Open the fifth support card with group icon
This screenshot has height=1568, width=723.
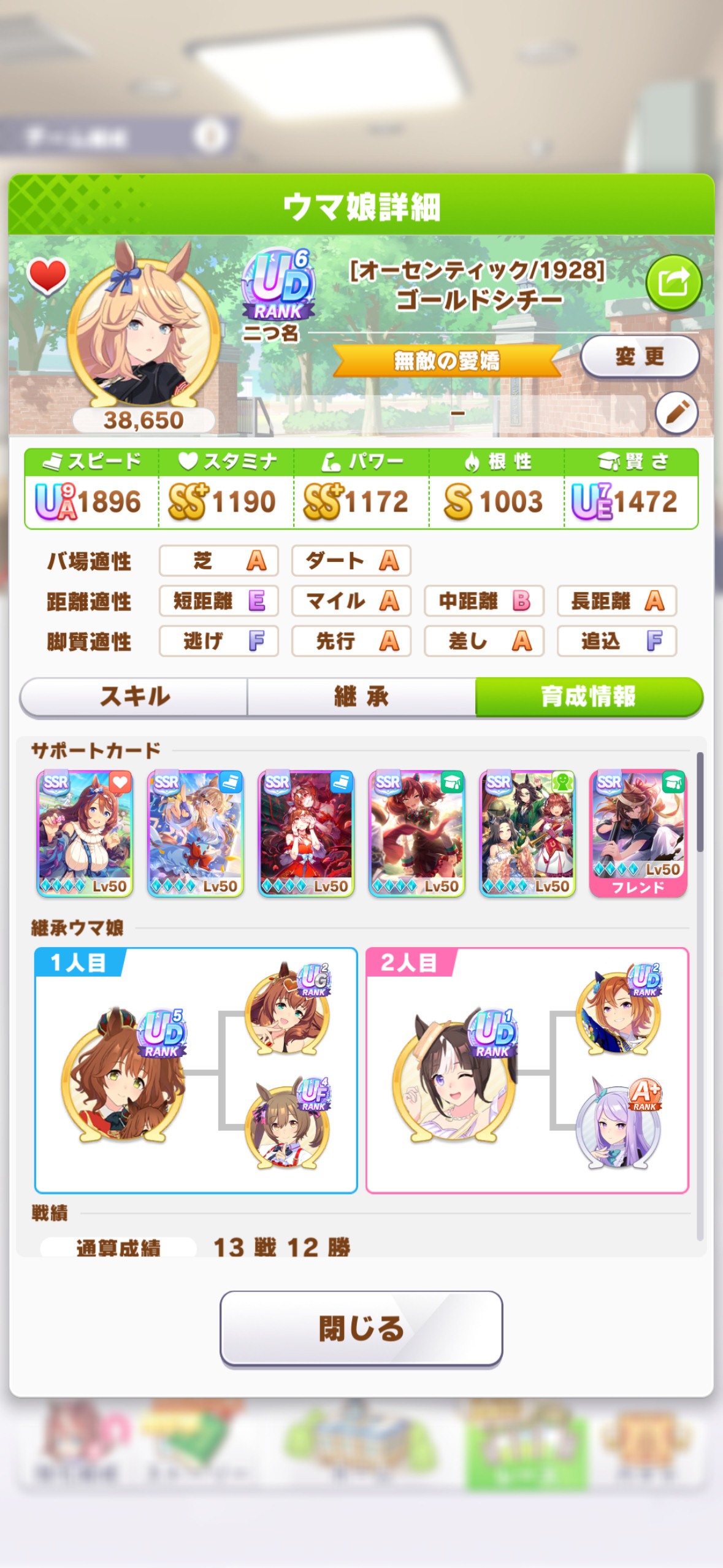coord(527,834)
